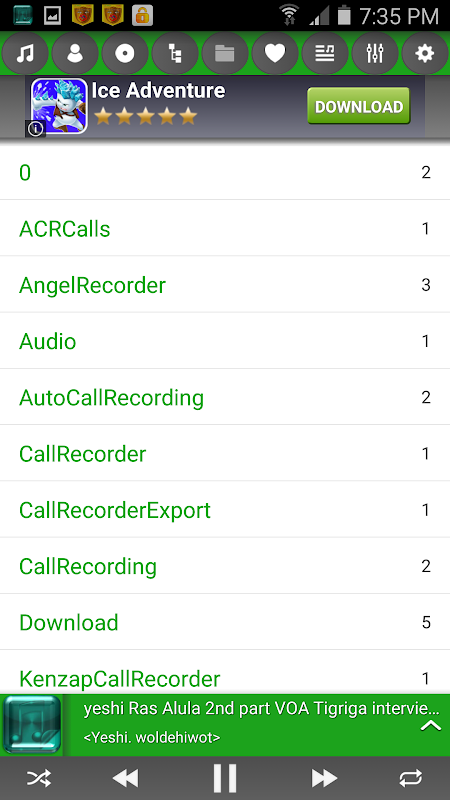Open the ACRCalls folder
Screen dimensions: 450x800
225,228
